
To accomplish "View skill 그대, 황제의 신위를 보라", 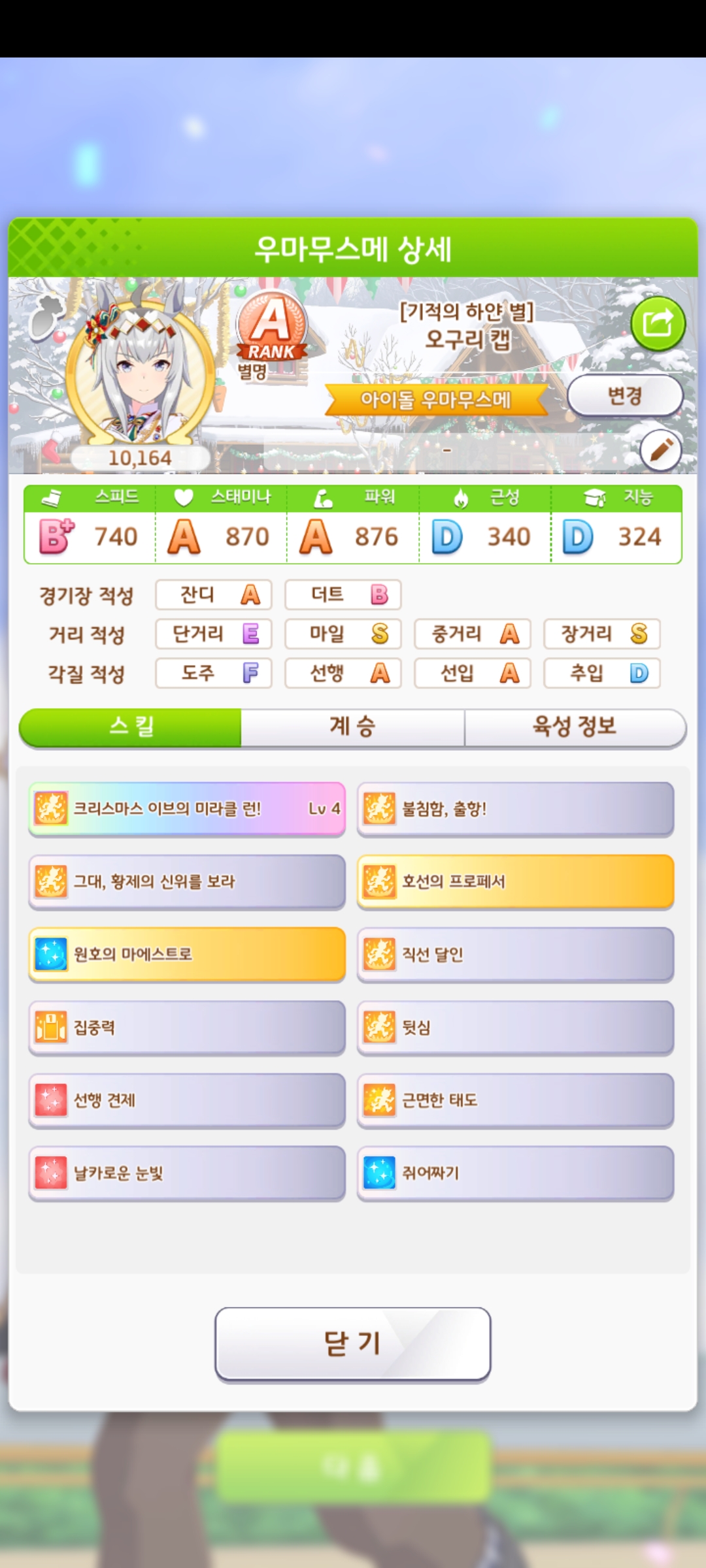I will point(187,882).
